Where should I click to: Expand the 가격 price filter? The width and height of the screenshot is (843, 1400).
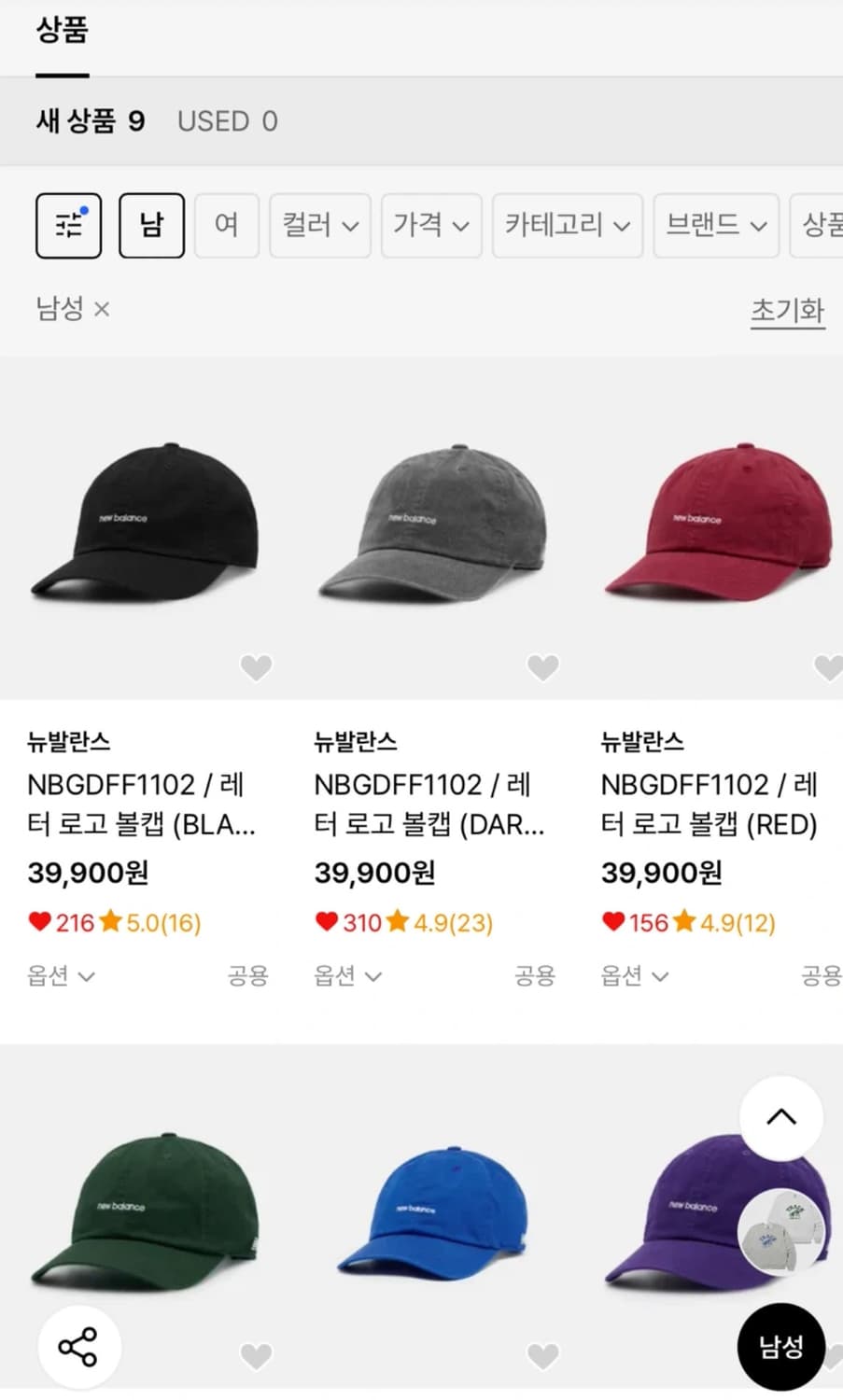430,225
